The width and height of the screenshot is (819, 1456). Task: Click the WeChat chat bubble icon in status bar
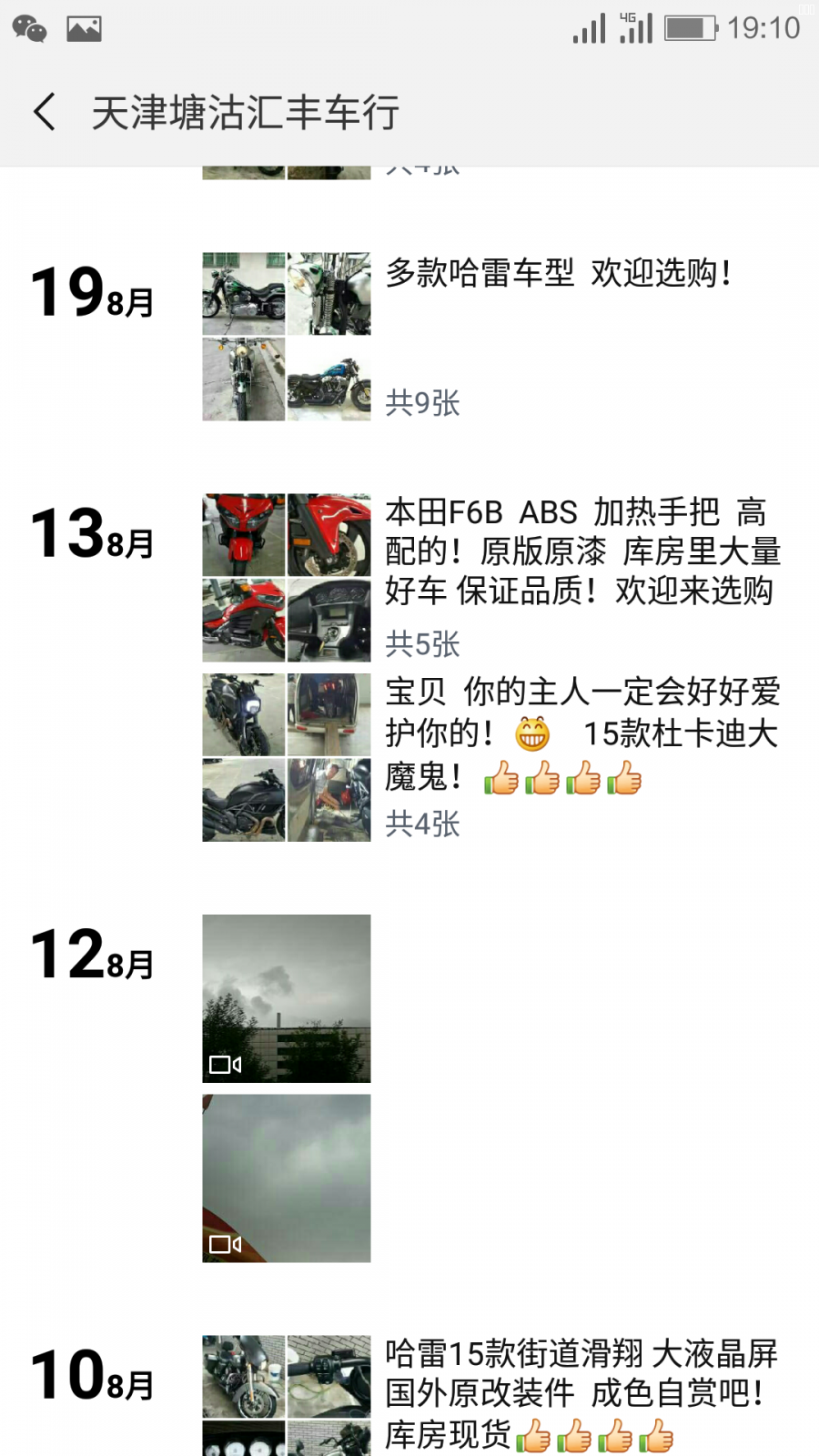tap(31, 27)
